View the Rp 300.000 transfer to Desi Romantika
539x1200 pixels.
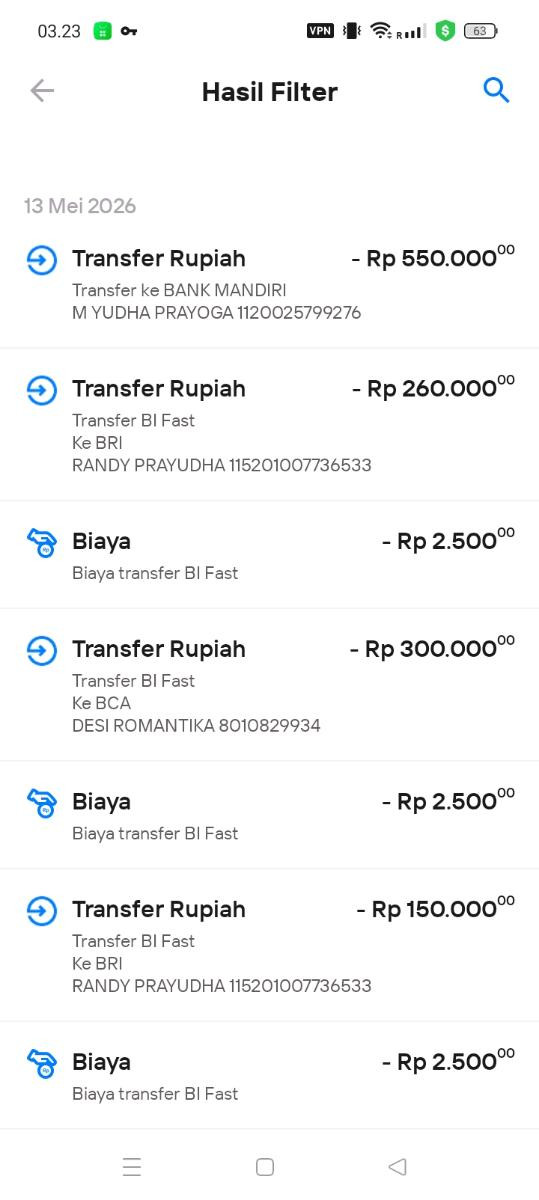point(270,685)
